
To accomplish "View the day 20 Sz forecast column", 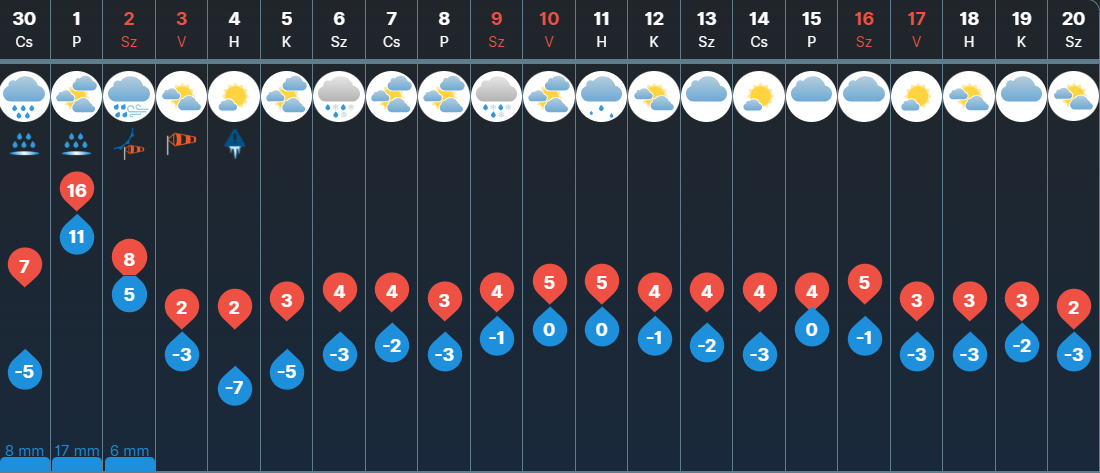I will 1074,30.
